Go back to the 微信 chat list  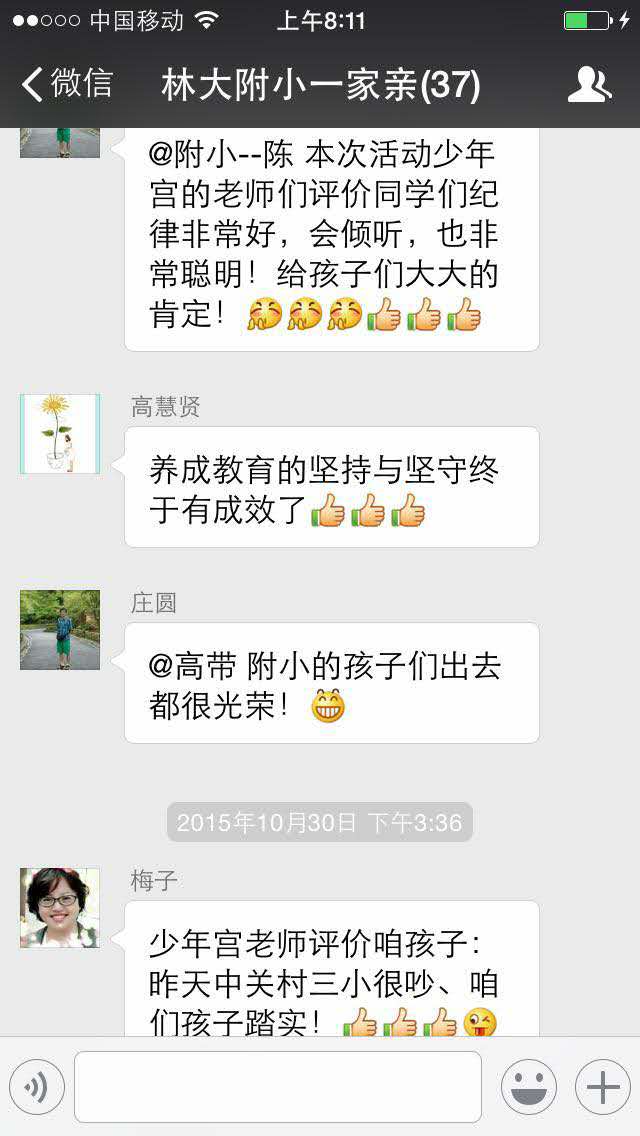[68, 84]
